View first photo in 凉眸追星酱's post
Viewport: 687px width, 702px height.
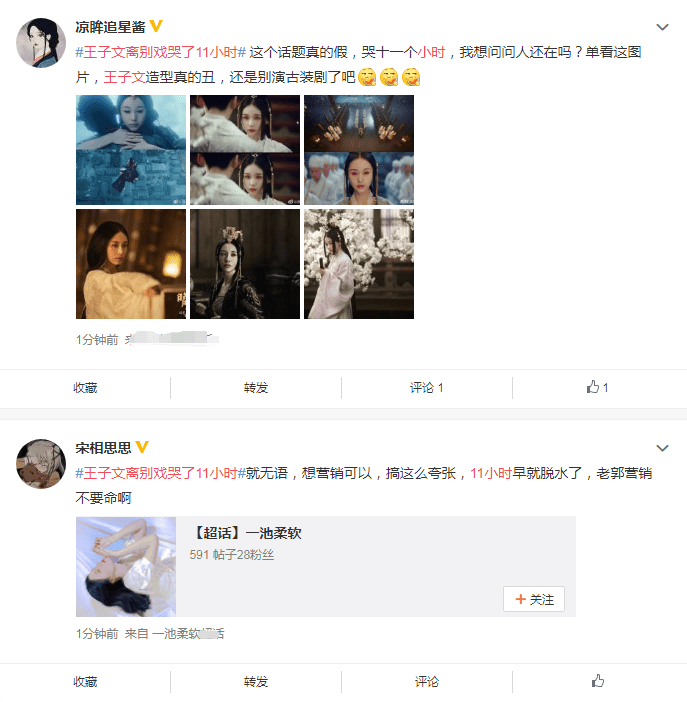click(130, 150)
